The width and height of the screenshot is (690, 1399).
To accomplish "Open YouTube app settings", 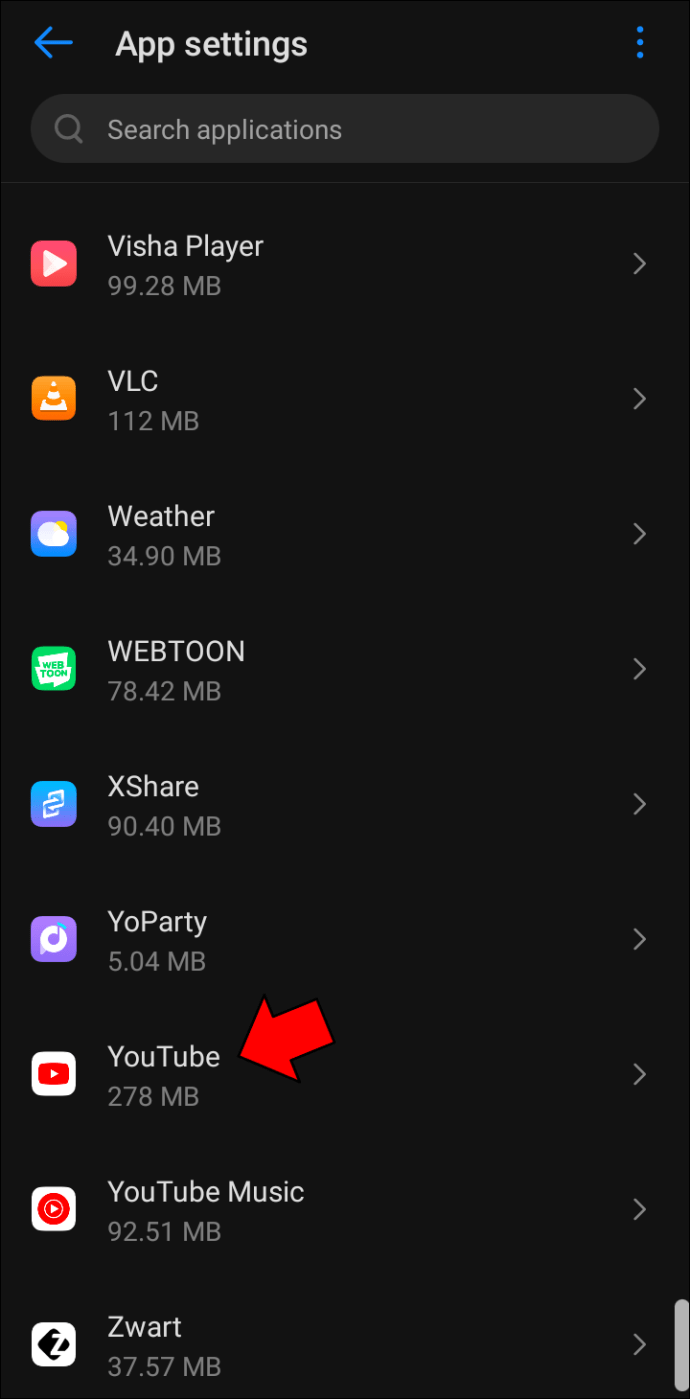I will pos(345,1074).
